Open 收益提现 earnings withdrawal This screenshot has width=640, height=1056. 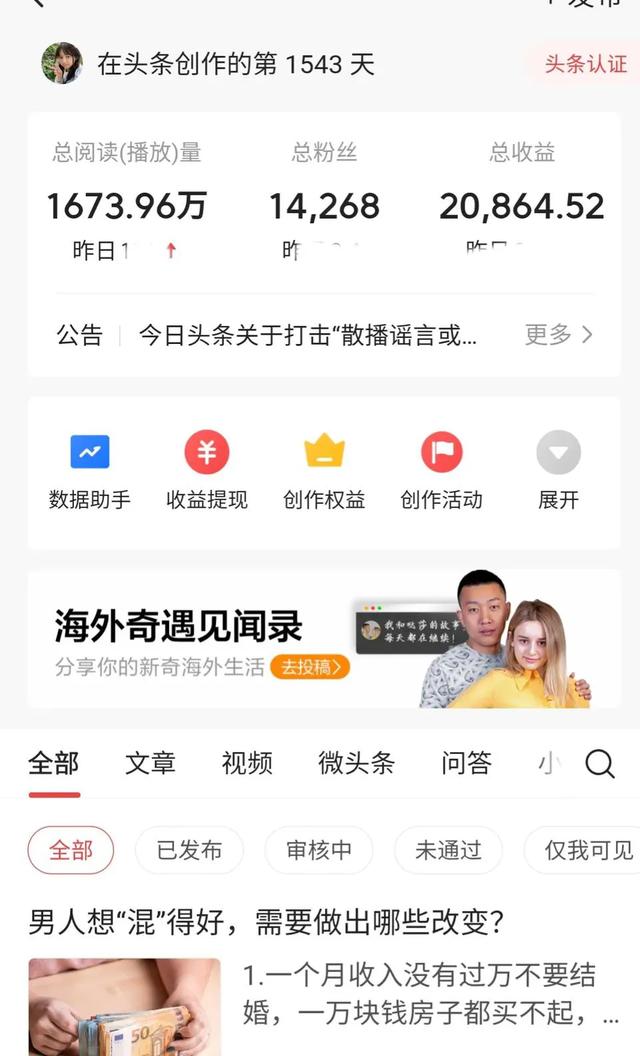207,470
